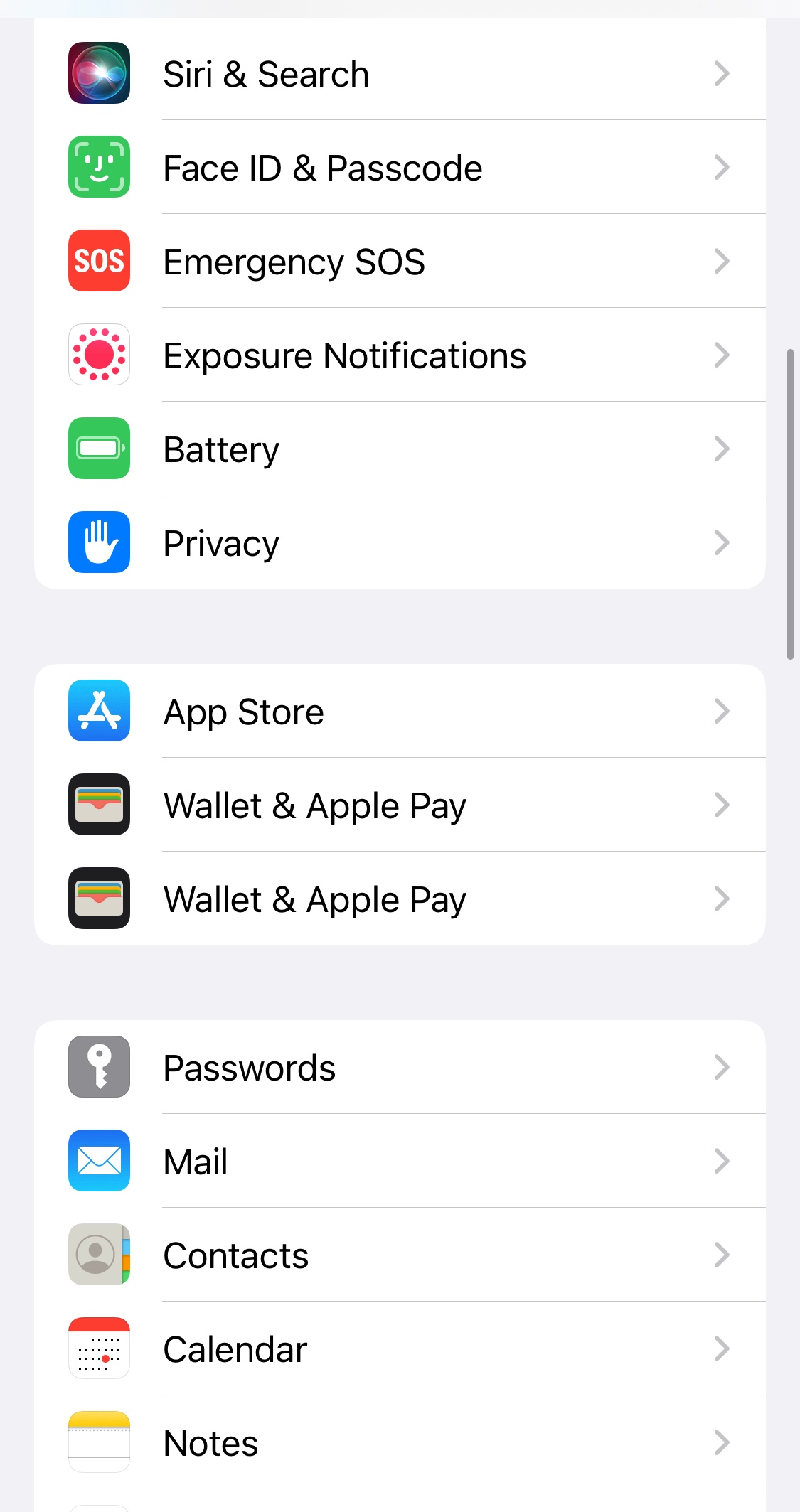Tap the red Emergency SOS icon
Viewport: 800px width, 1512px height.
tap(99, 261)
